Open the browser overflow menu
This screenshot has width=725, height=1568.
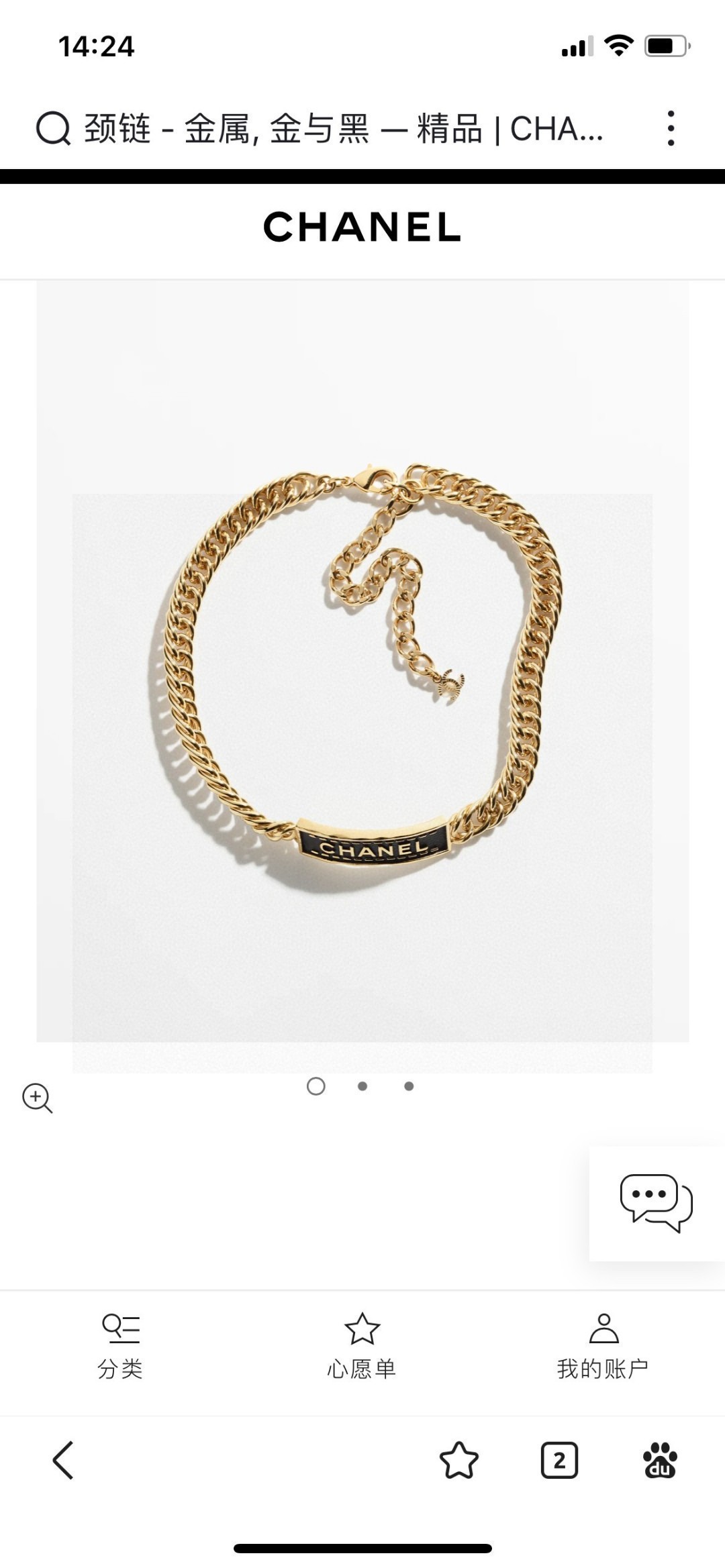(670, 128)
